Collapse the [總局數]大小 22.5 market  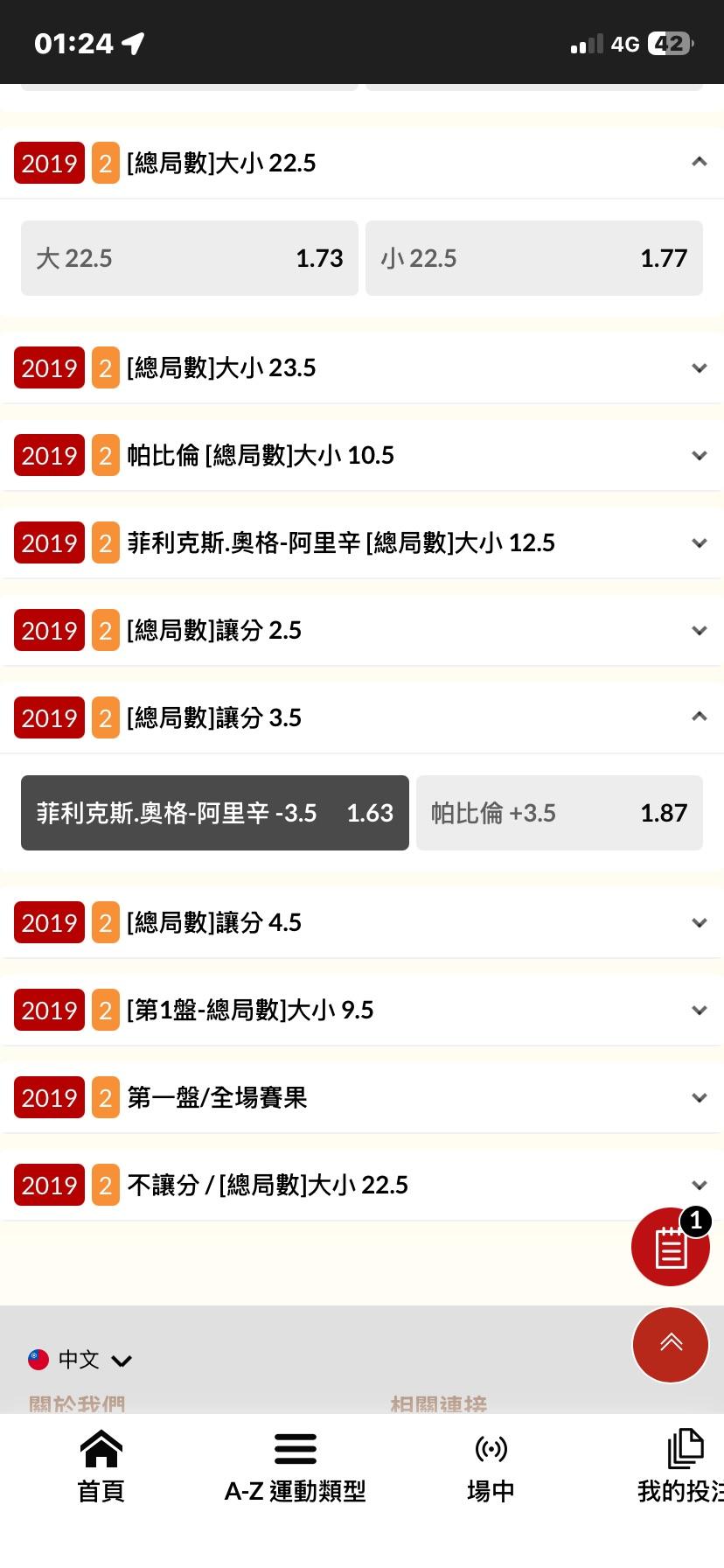[x=699, y=162]
